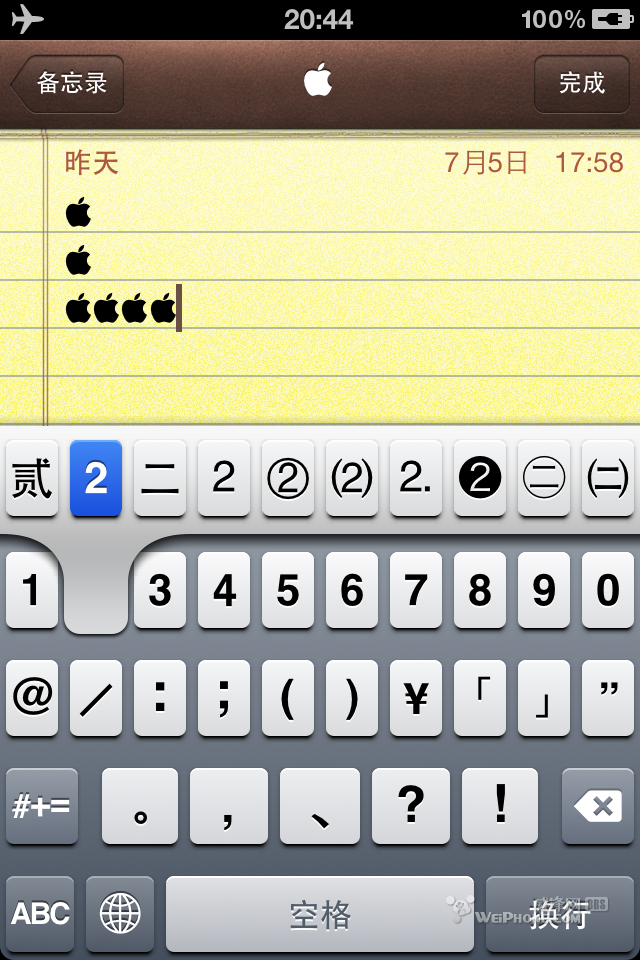Delete a character with backspace key

point(598,806)
